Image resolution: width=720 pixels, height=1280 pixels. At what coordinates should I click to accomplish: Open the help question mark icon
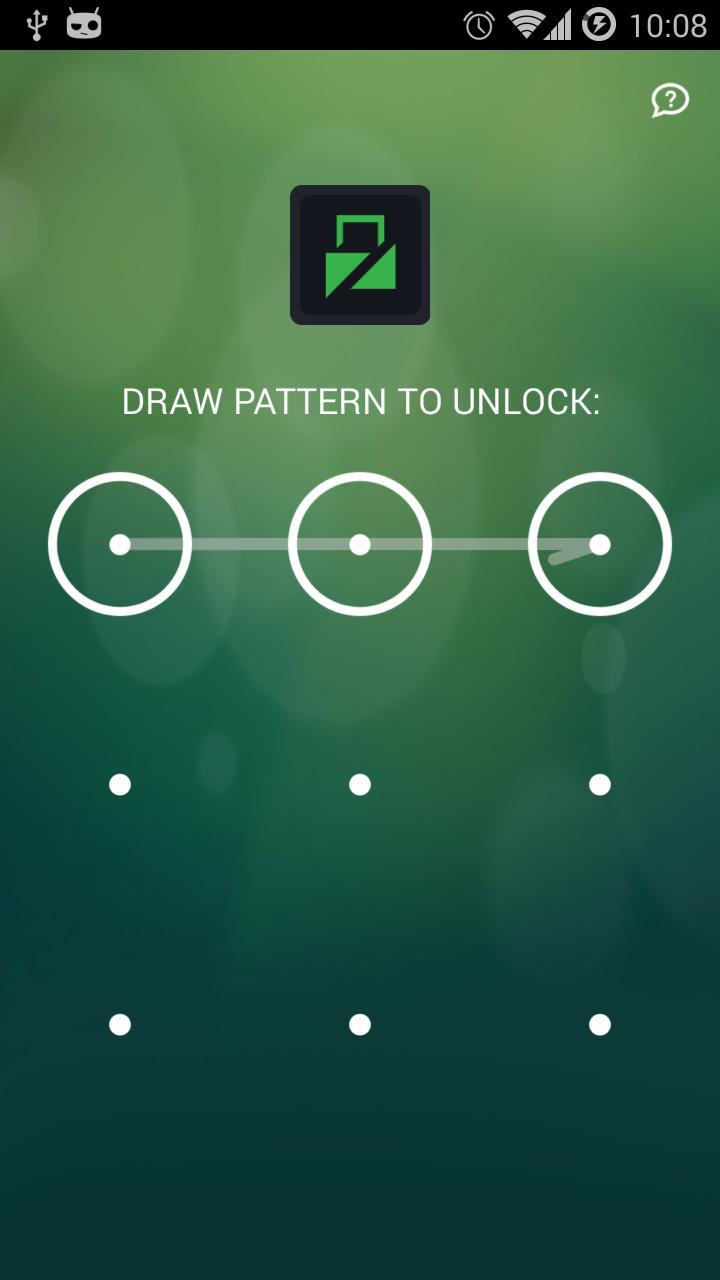[x=668, y=100]
